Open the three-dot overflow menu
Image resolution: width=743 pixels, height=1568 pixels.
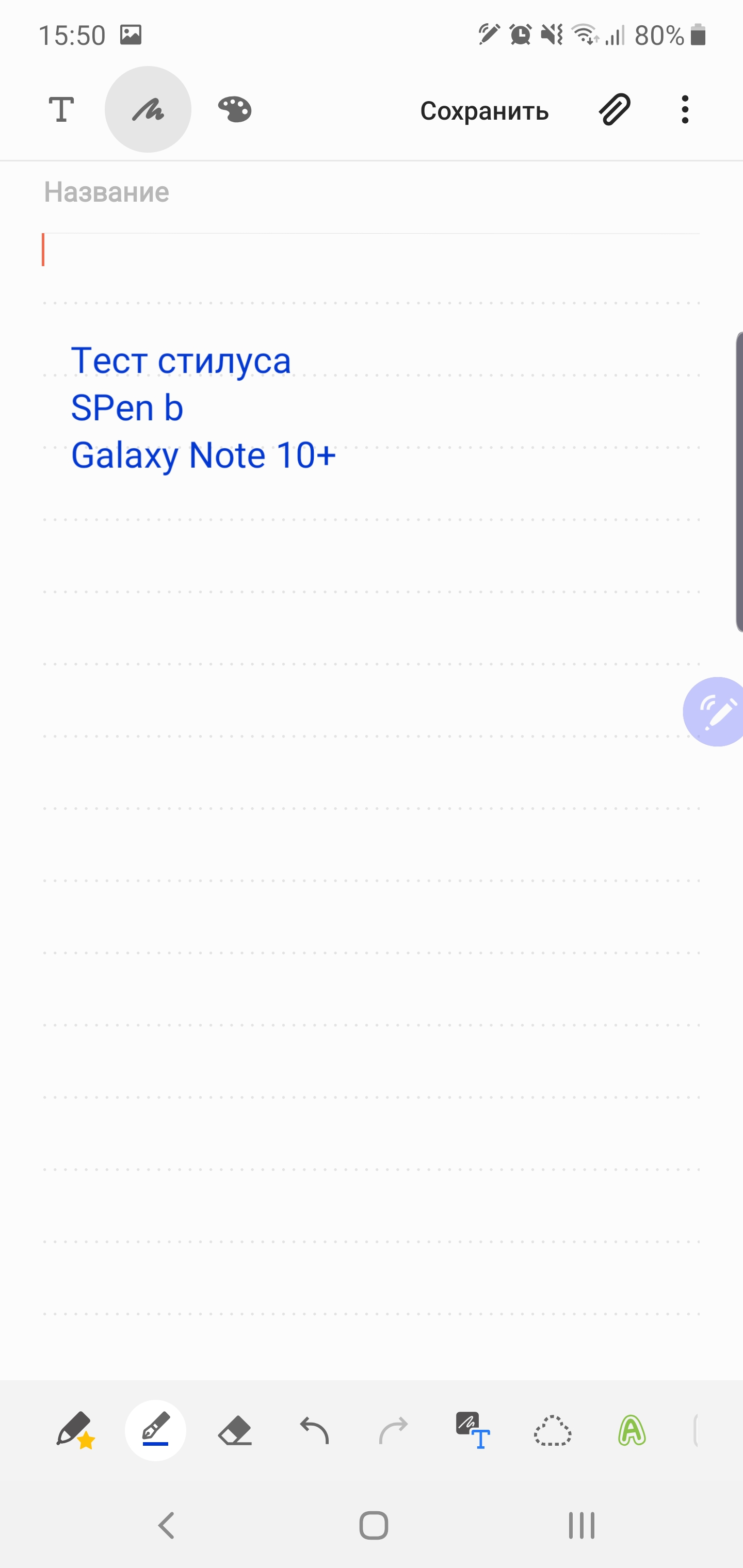685,110
